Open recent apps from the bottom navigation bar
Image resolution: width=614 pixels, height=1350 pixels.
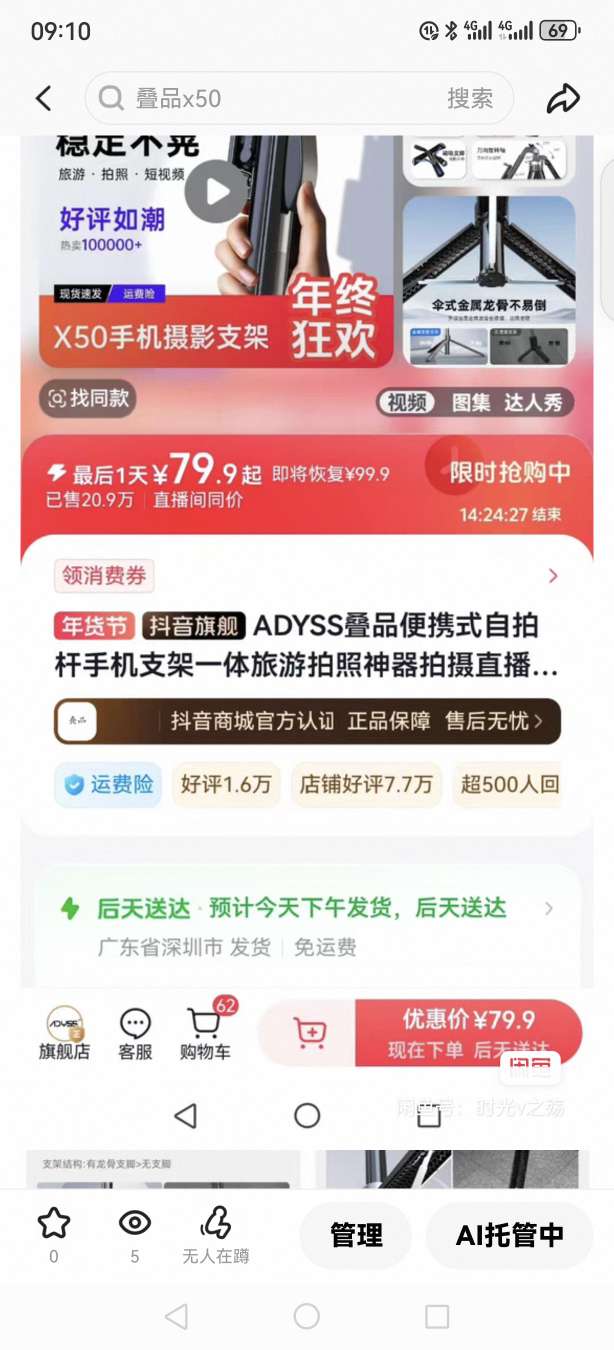[x=437, y=1316]
